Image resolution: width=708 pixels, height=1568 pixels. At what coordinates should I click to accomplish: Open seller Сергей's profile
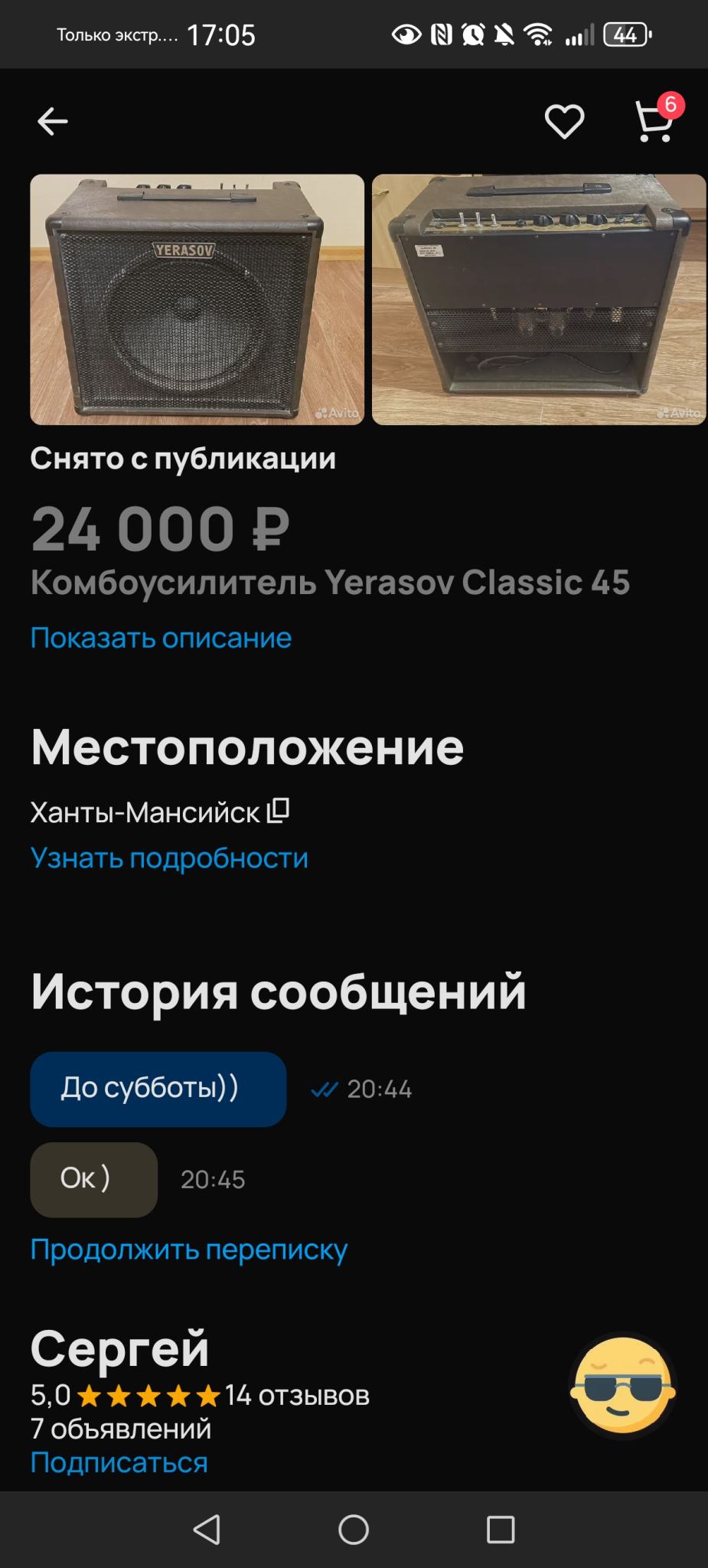tap(119, 1348)
